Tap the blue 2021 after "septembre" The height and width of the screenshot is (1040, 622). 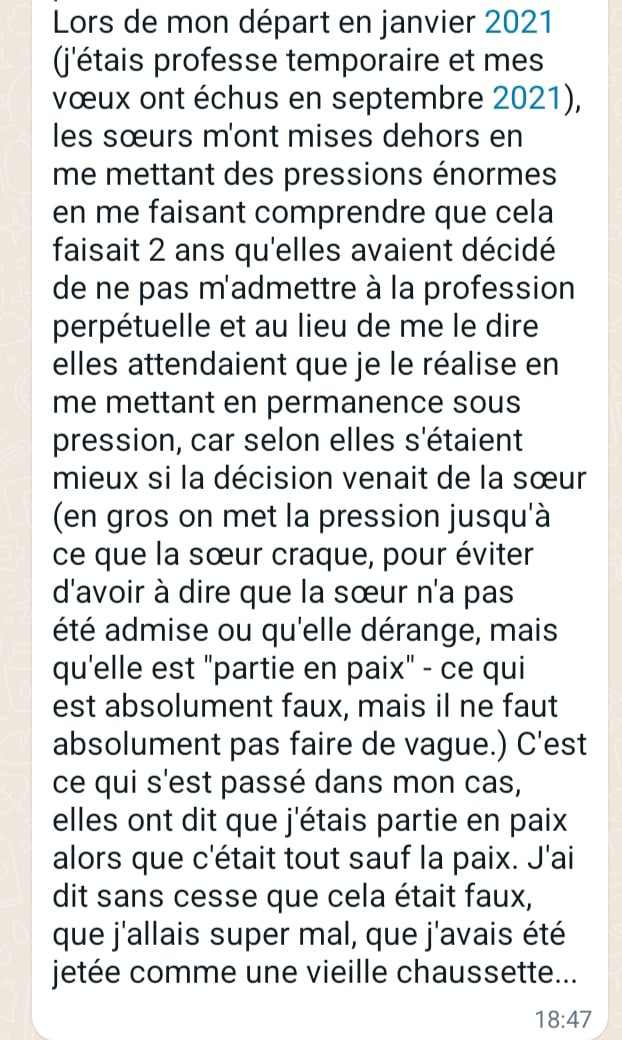click(x=527, y=98)
